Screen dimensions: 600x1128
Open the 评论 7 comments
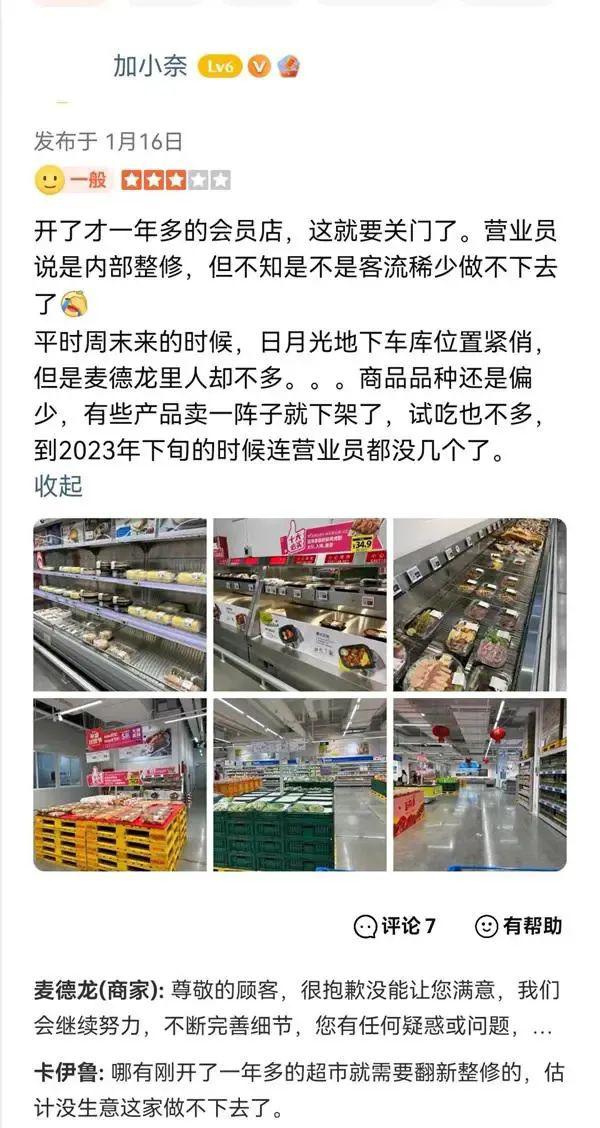[x=395, y=926]
